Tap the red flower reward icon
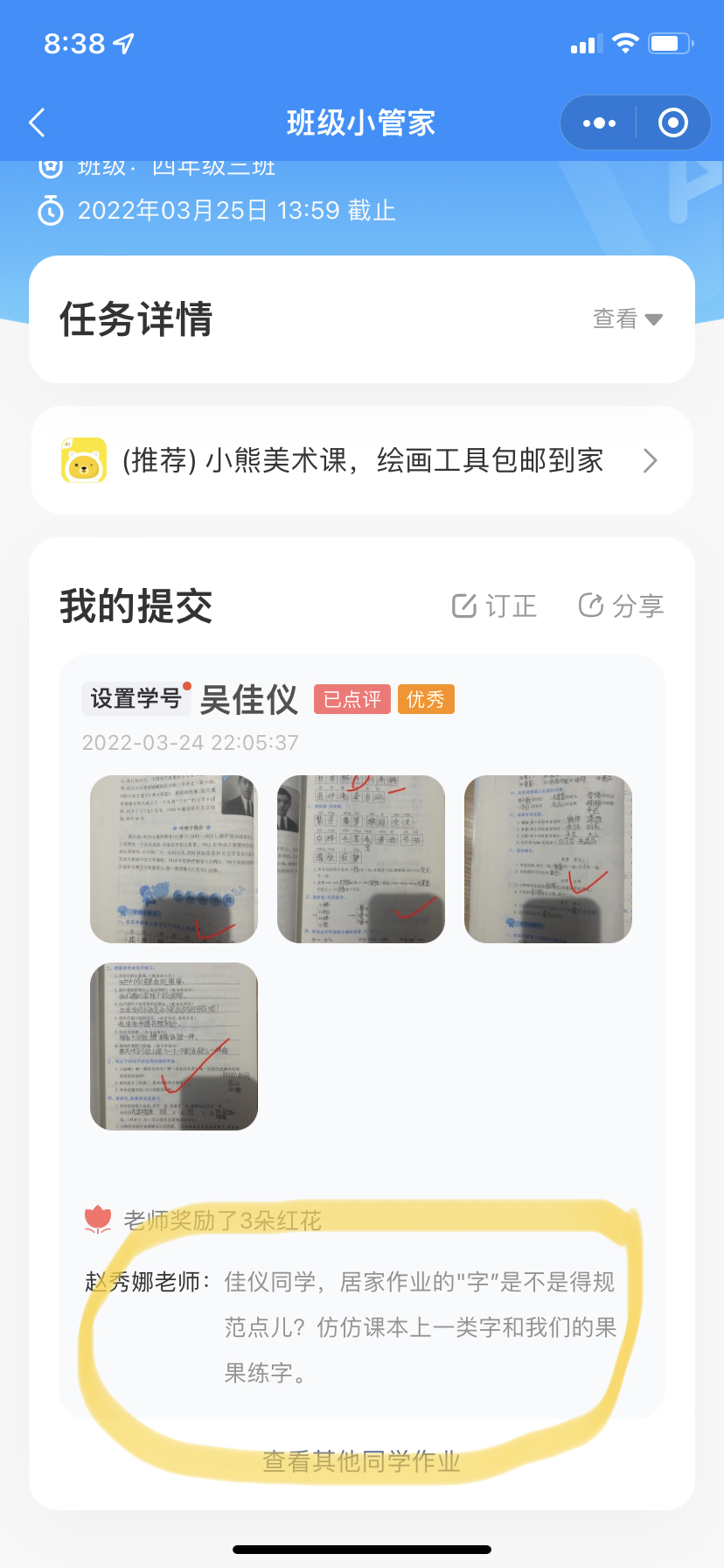724x1568 pixels. 98,1218
